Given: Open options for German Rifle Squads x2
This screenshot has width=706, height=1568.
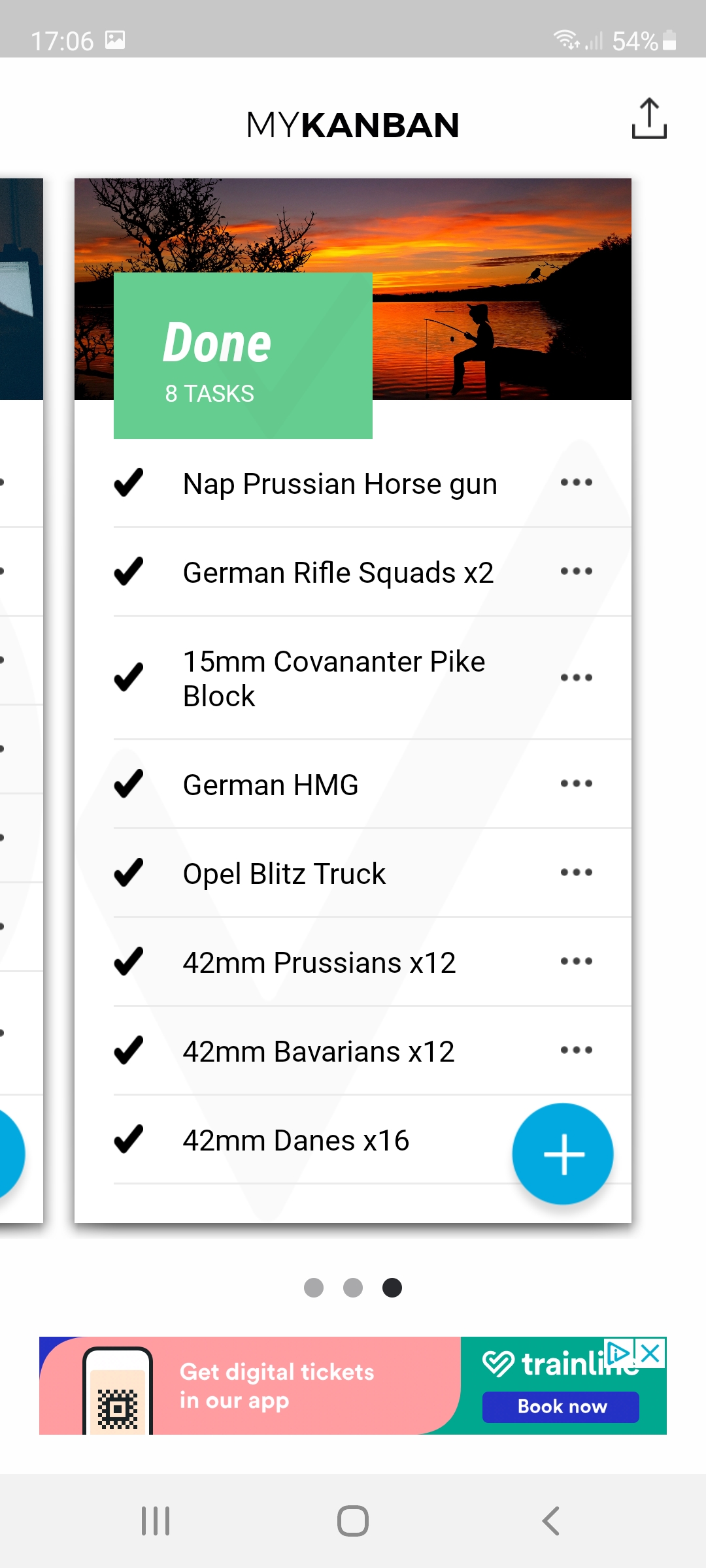Looking at the screenshot, I should (x=576, y=572).
